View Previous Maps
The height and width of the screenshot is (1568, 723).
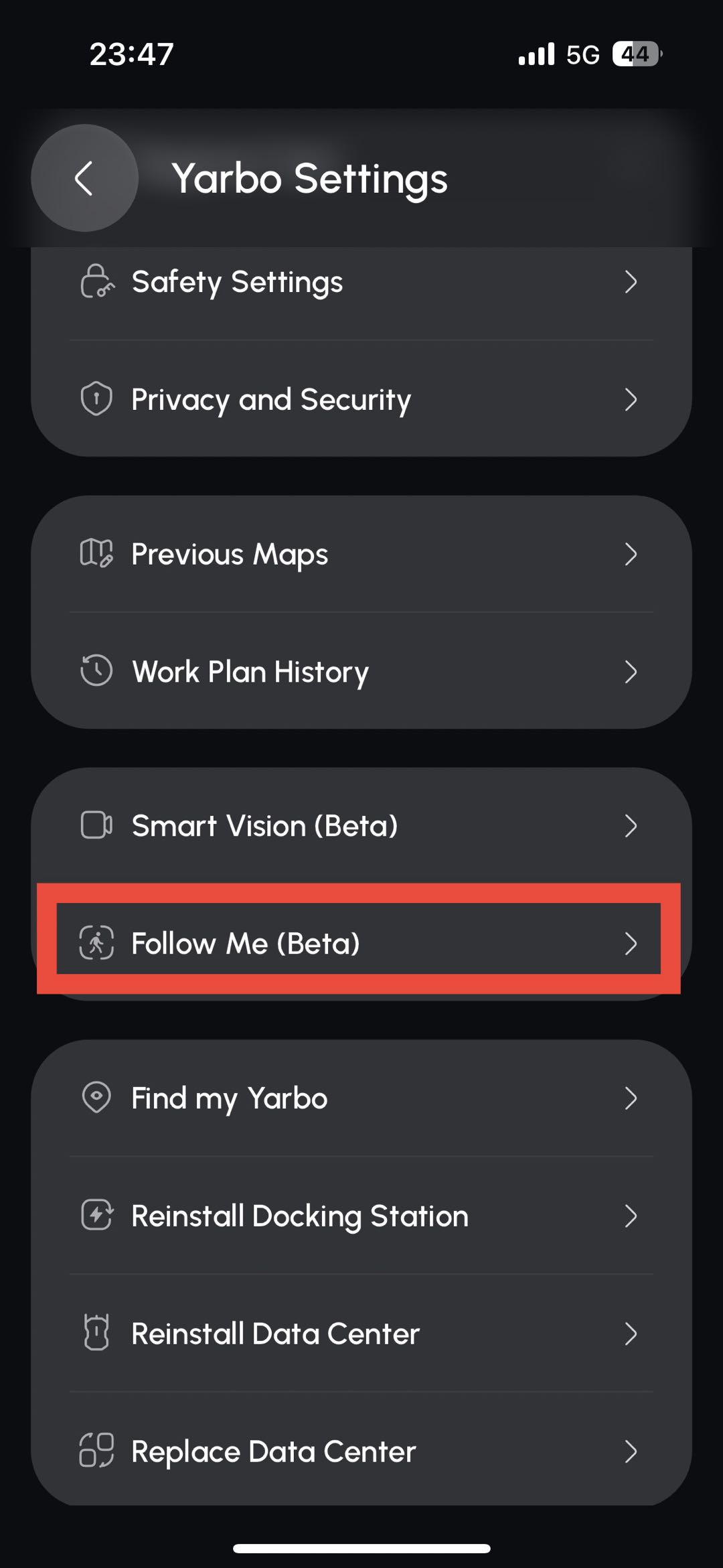361,554
